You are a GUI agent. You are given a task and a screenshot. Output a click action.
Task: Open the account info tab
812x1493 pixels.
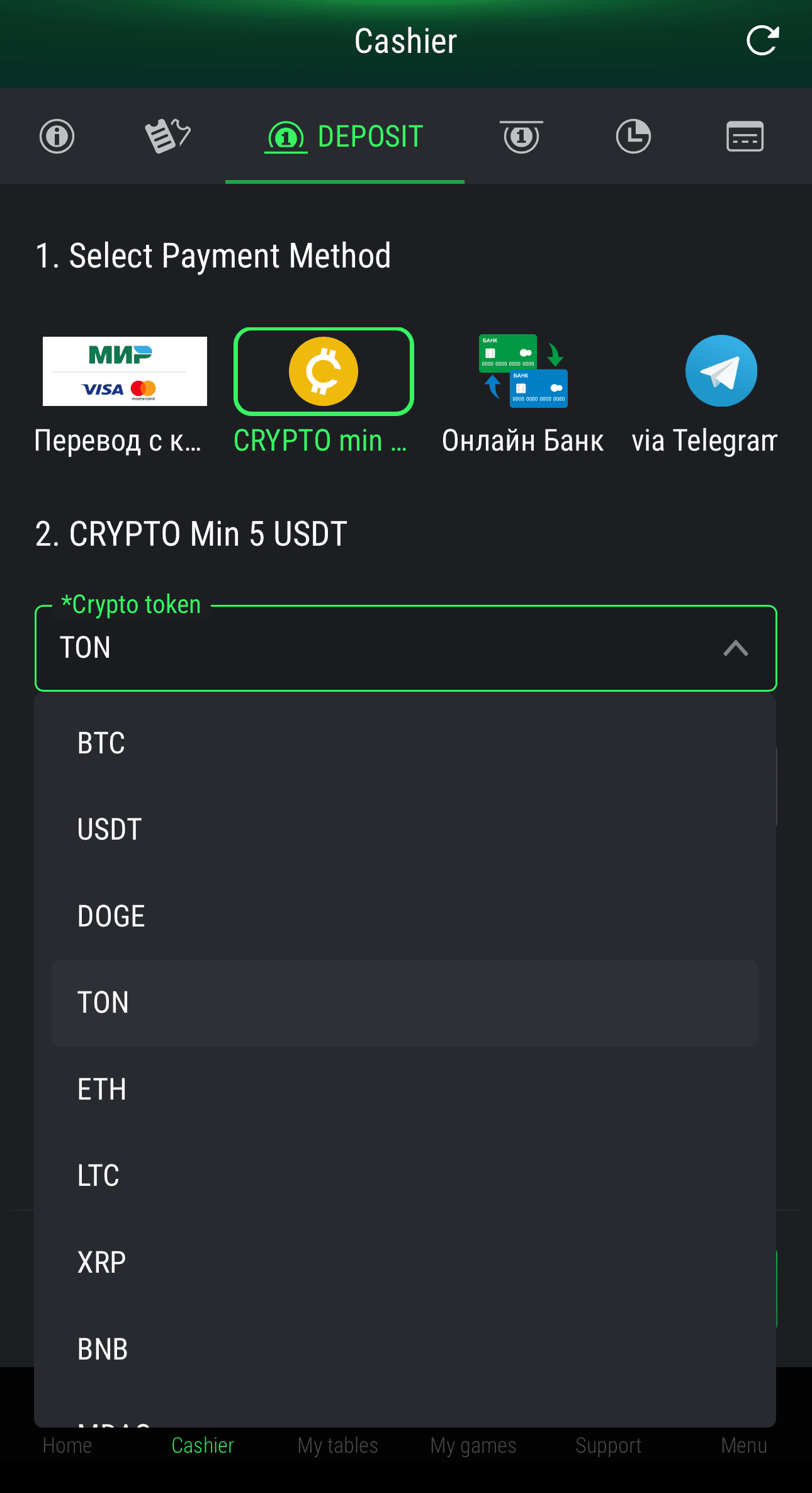57,136
